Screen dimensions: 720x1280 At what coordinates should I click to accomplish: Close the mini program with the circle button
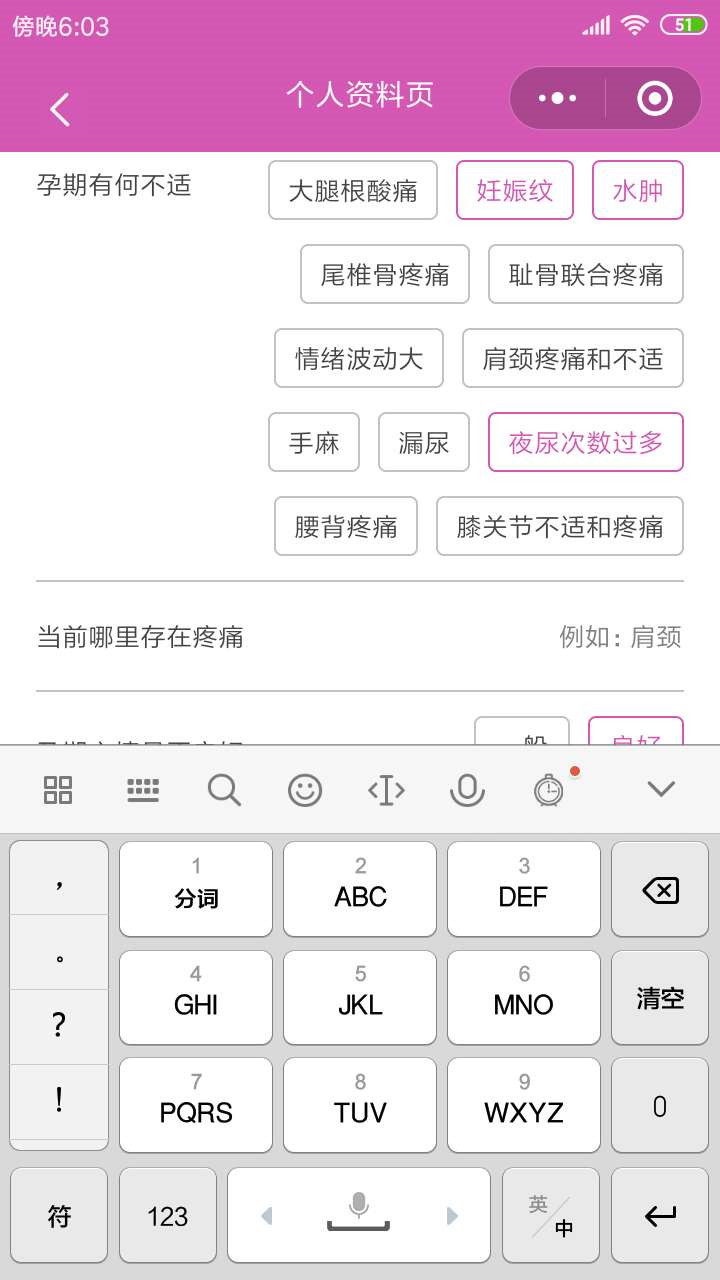pos(655,98)
